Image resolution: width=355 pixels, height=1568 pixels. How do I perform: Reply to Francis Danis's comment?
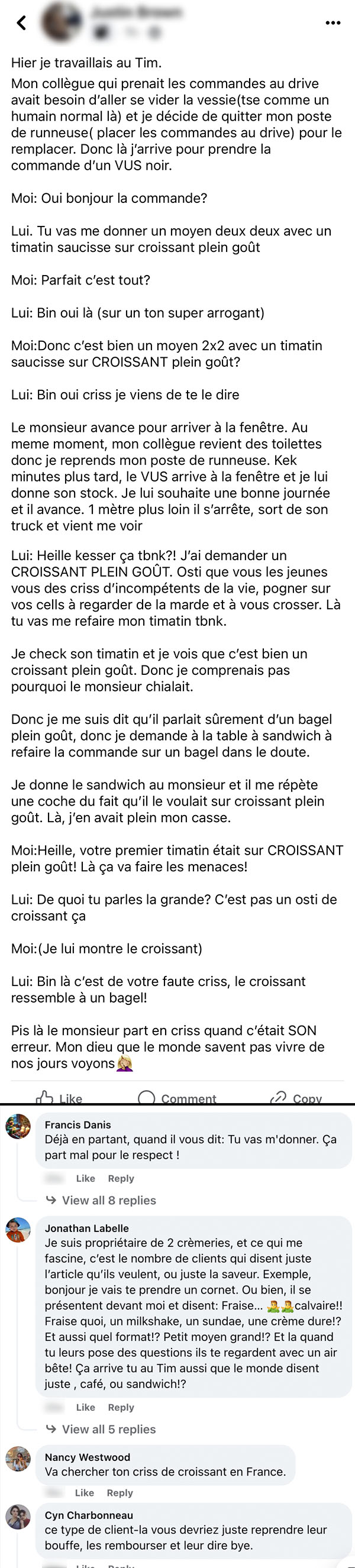(x=121, y=1178)
